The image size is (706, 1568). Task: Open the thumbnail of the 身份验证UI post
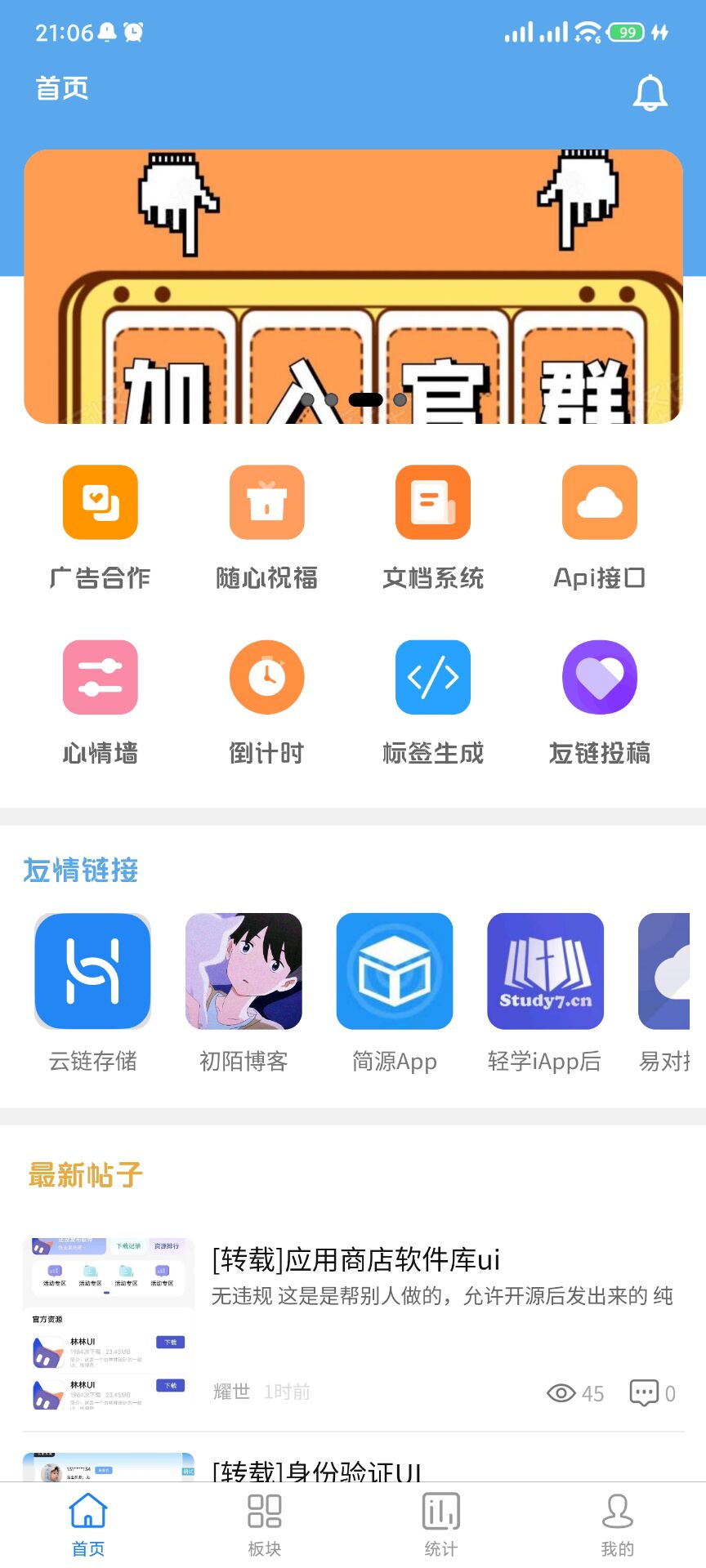107,1470
